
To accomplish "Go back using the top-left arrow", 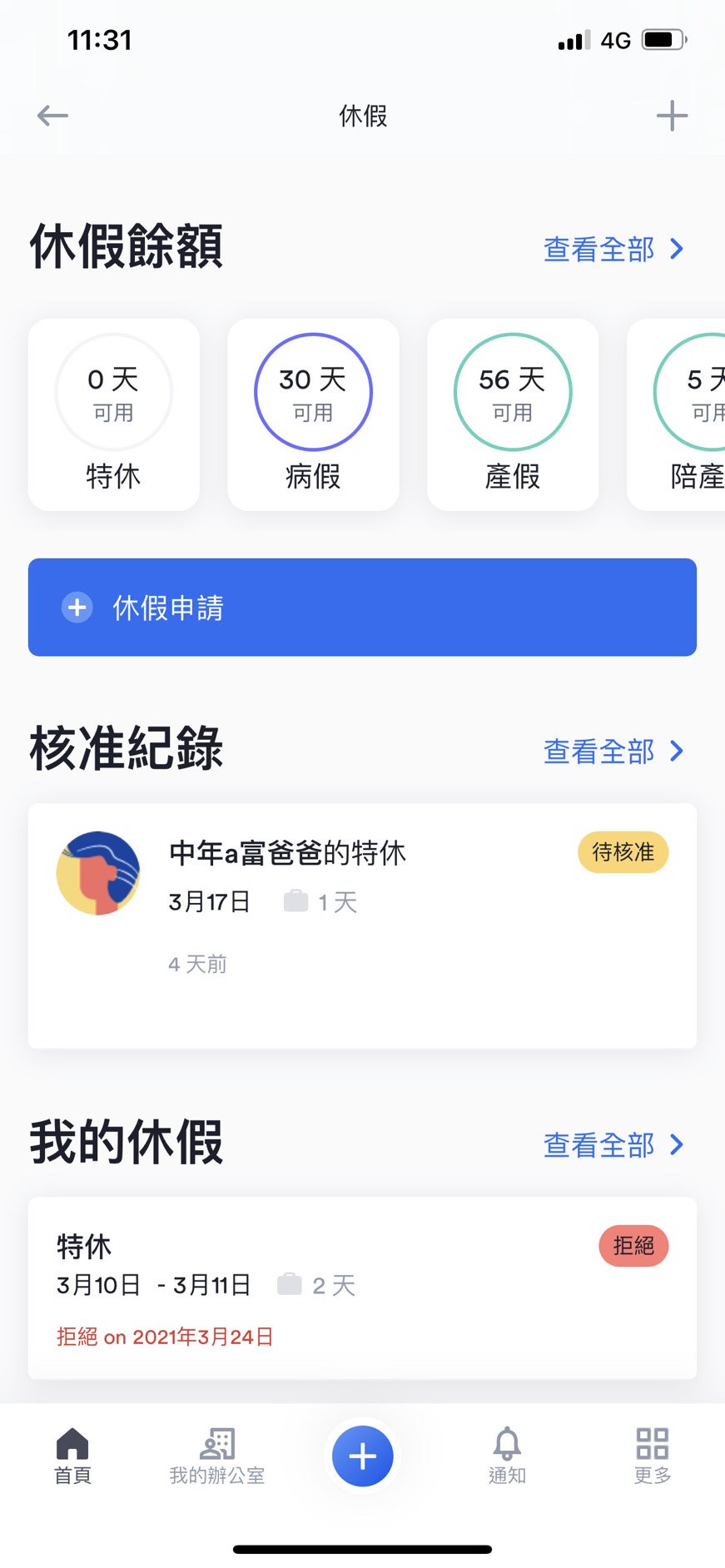I will pos(52,116).
